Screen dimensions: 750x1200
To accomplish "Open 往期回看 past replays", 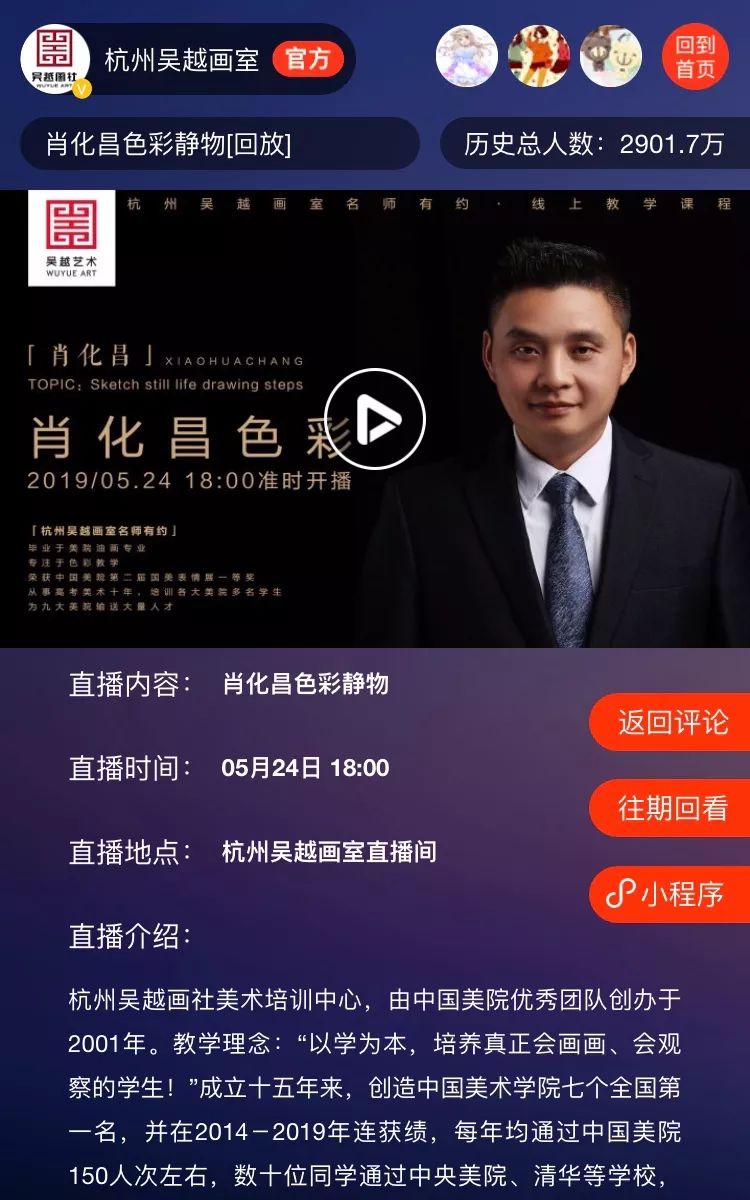I will (x=672, y=808).
